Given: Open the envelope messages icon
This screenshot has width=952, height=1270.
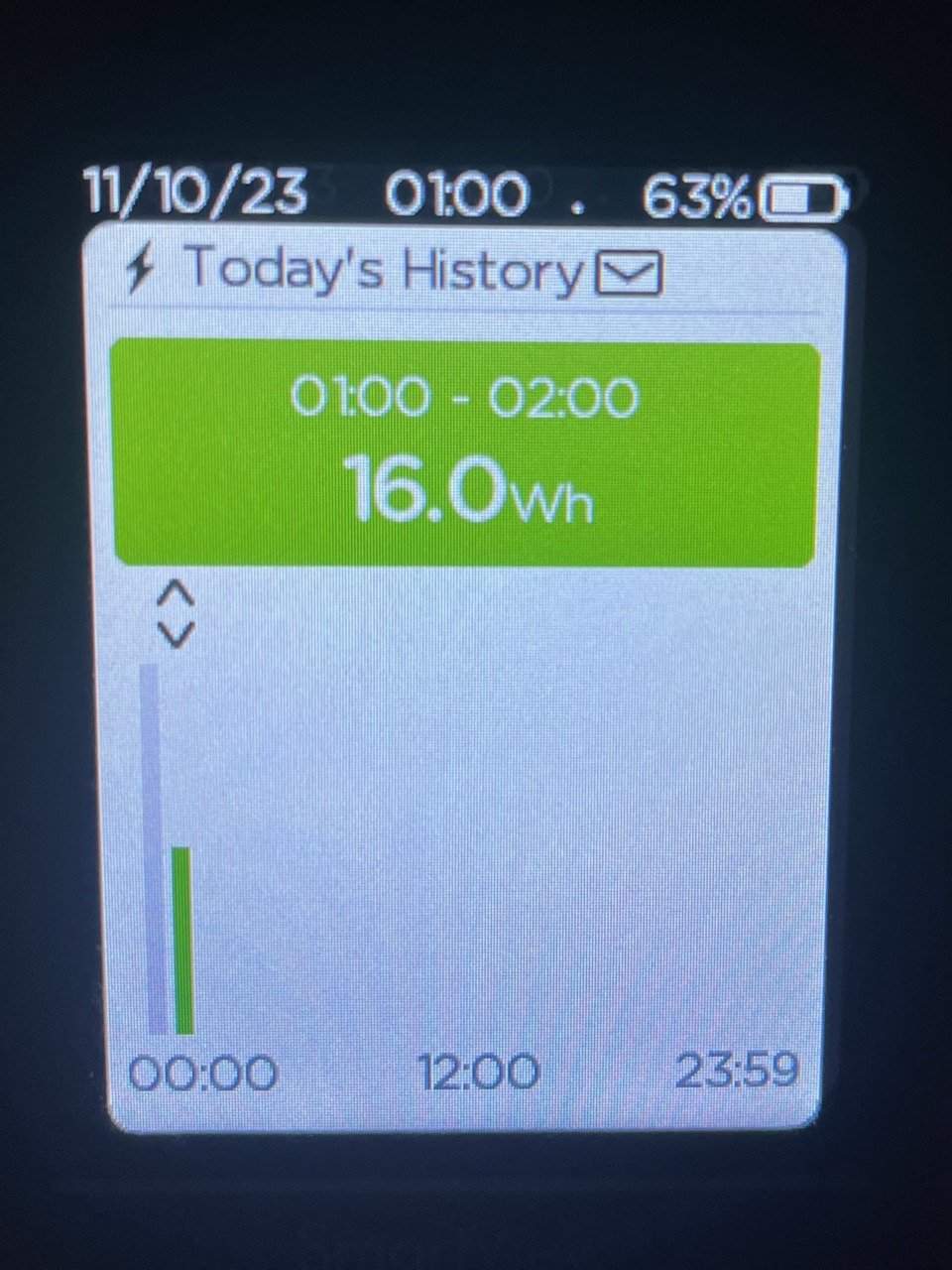Looking at the screenshot, I should 628,274.
